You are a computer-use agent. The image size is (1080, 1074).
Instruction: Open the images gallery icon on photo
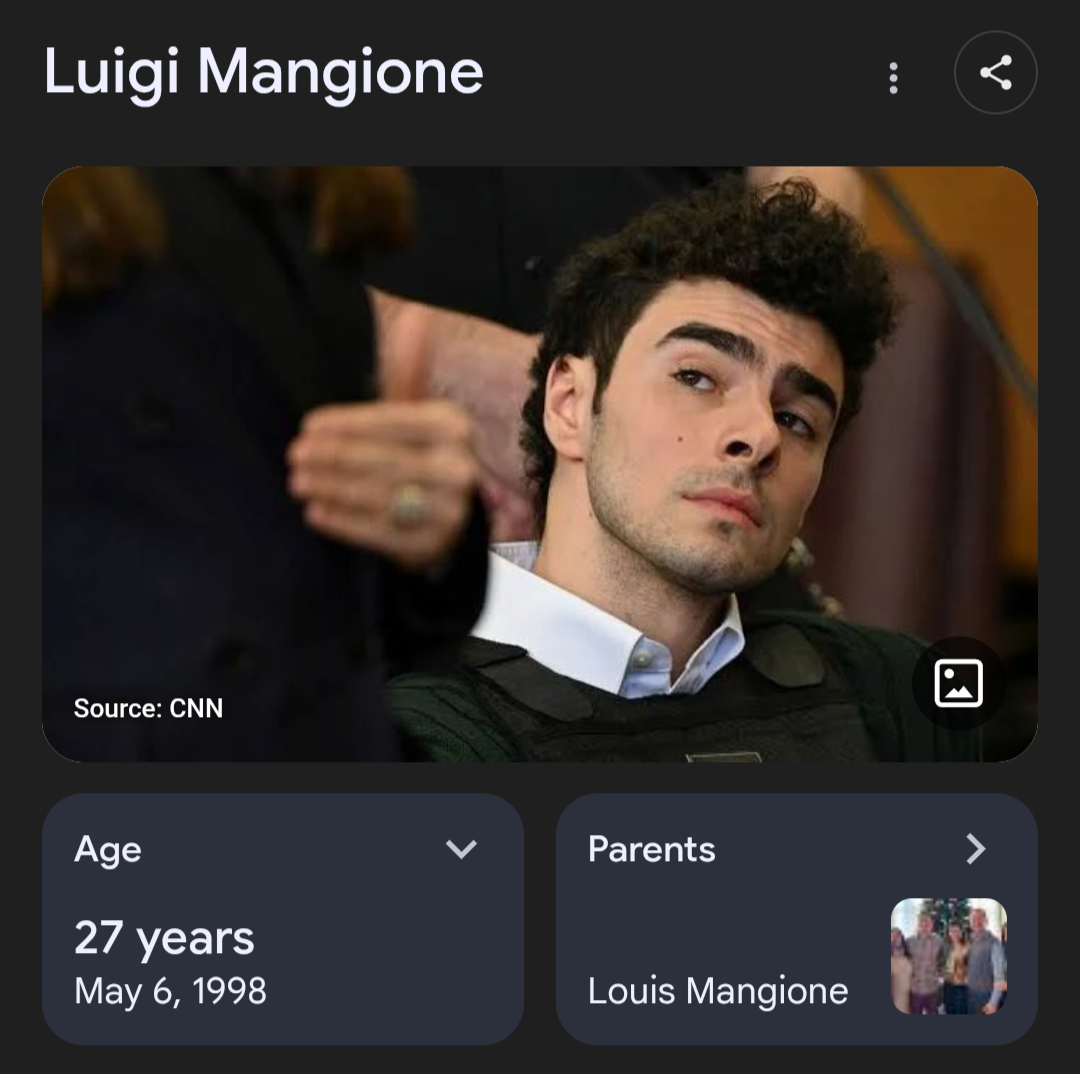[x=958, y=684]
